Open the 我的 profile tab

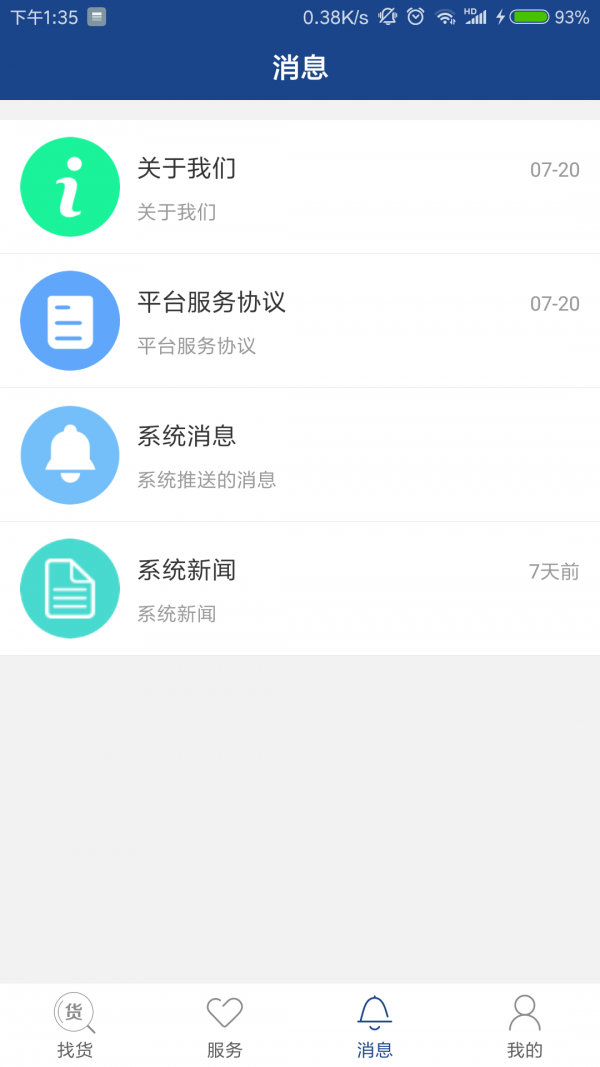coord(524,1026)
